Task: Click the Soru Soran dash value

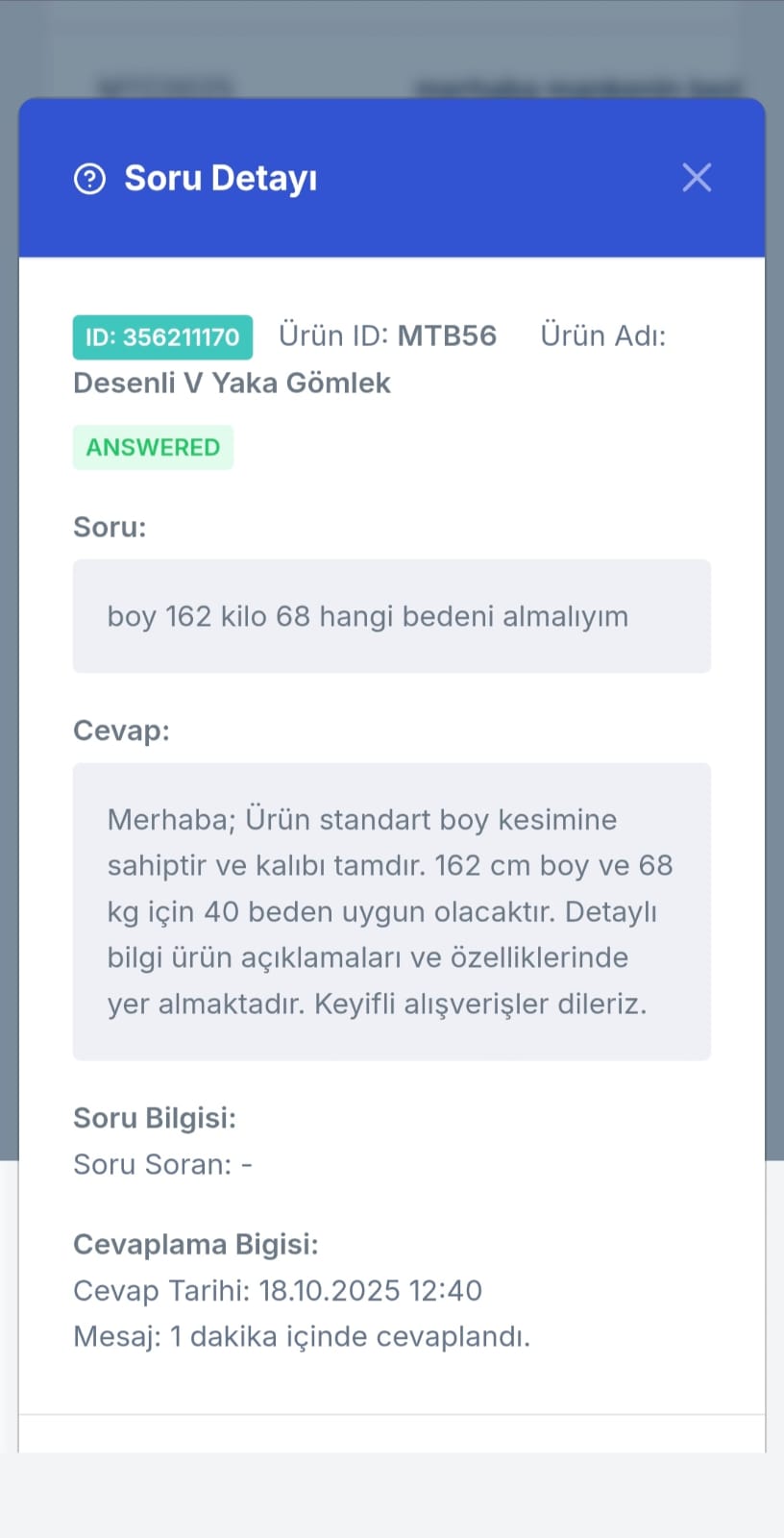Action: (162, 1164)
